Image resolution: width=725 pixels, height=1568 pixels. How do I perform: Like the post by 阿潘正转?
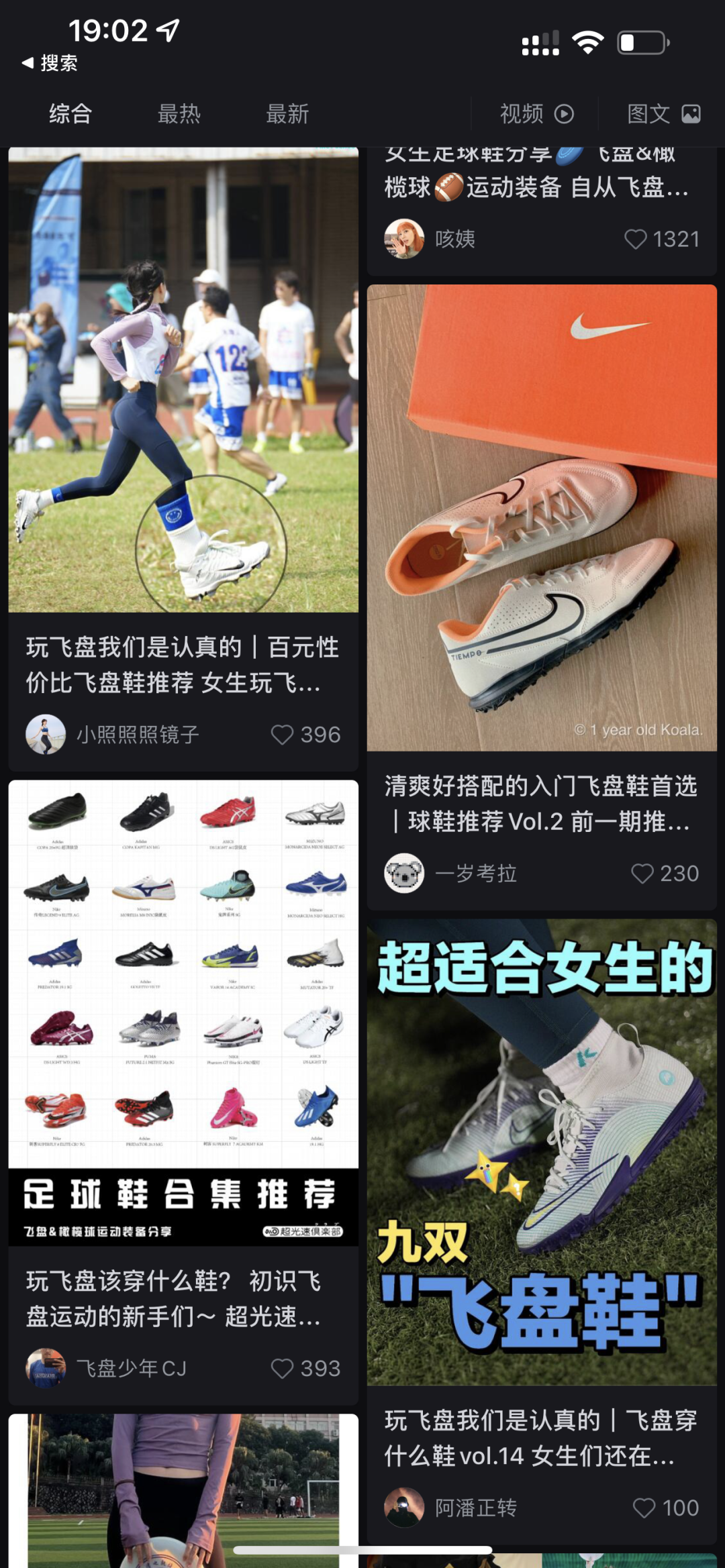tap(644, 1508)
